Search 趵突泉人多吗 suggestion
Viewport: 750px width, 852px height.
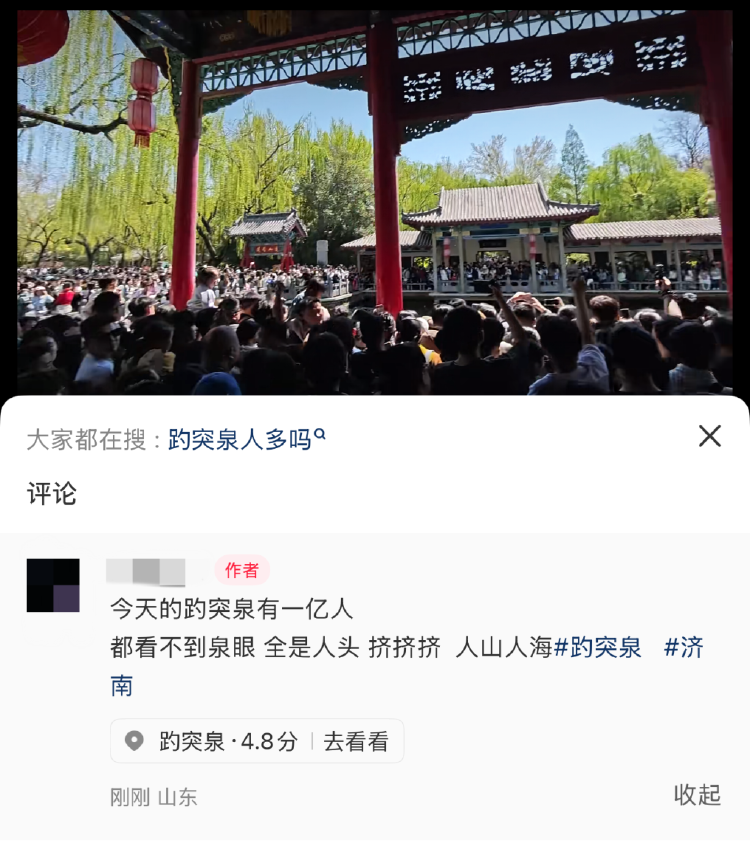tap(246, 439)
